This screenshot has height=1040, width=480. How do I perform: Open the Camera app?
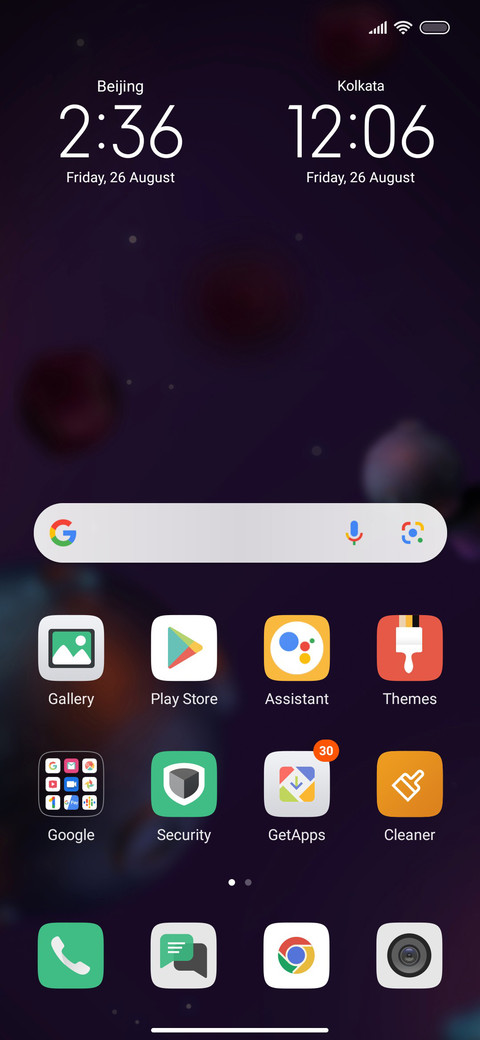click(x=410, y=956)
